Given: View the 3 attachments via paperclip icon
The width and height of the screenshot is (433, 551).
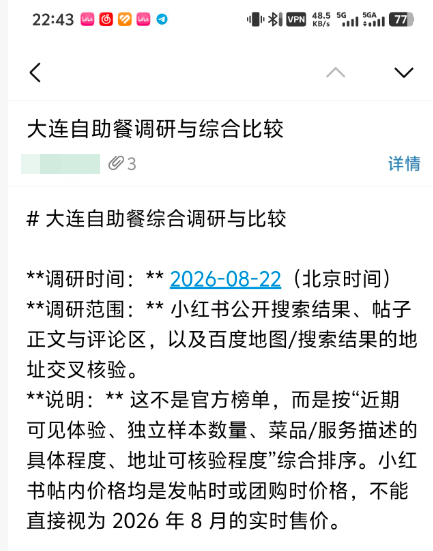Looking at the screenshot, I should pos(122,164).
